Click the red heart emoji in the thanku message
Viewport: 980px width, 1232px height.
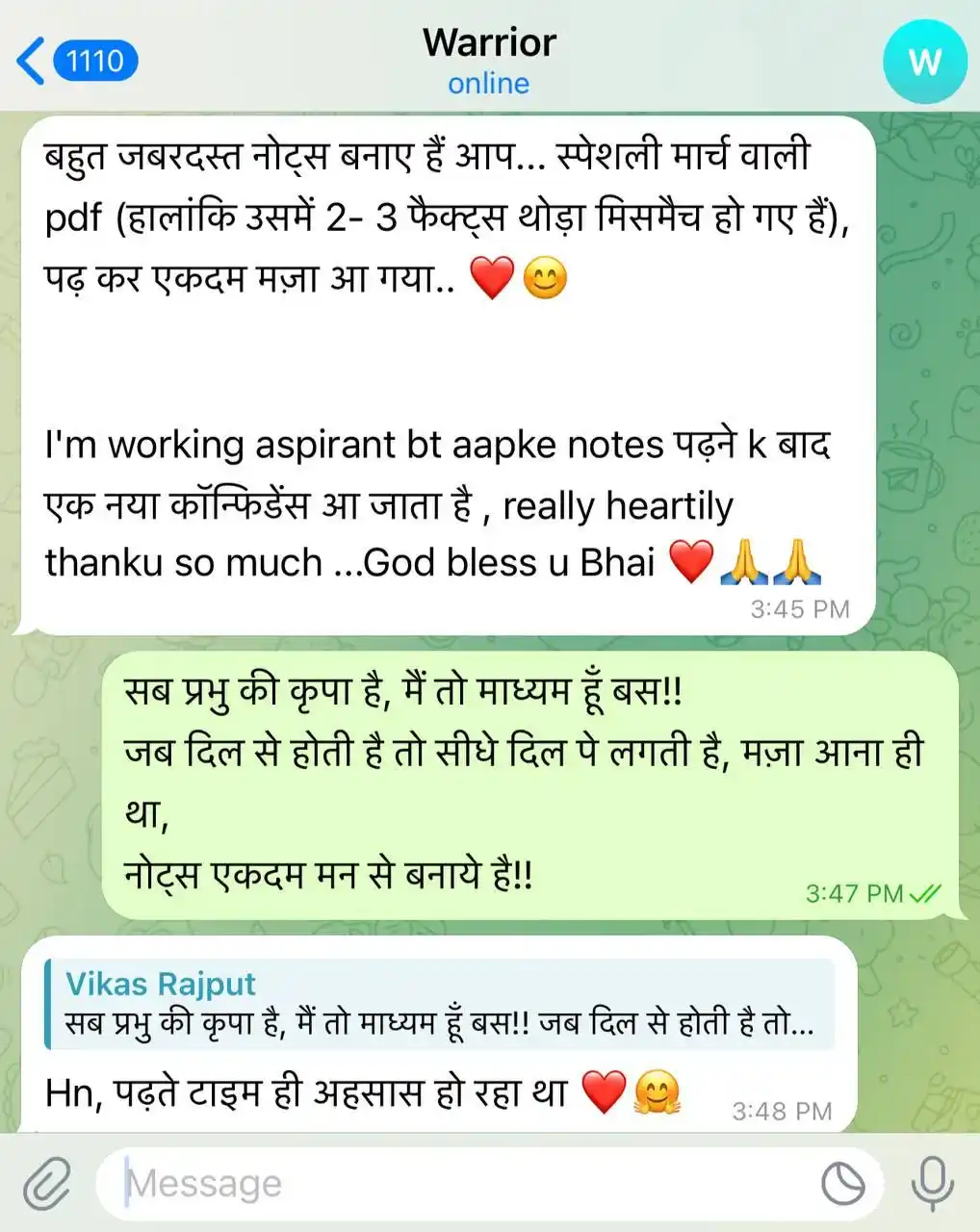pyautogui.click(x=691, y=562)
